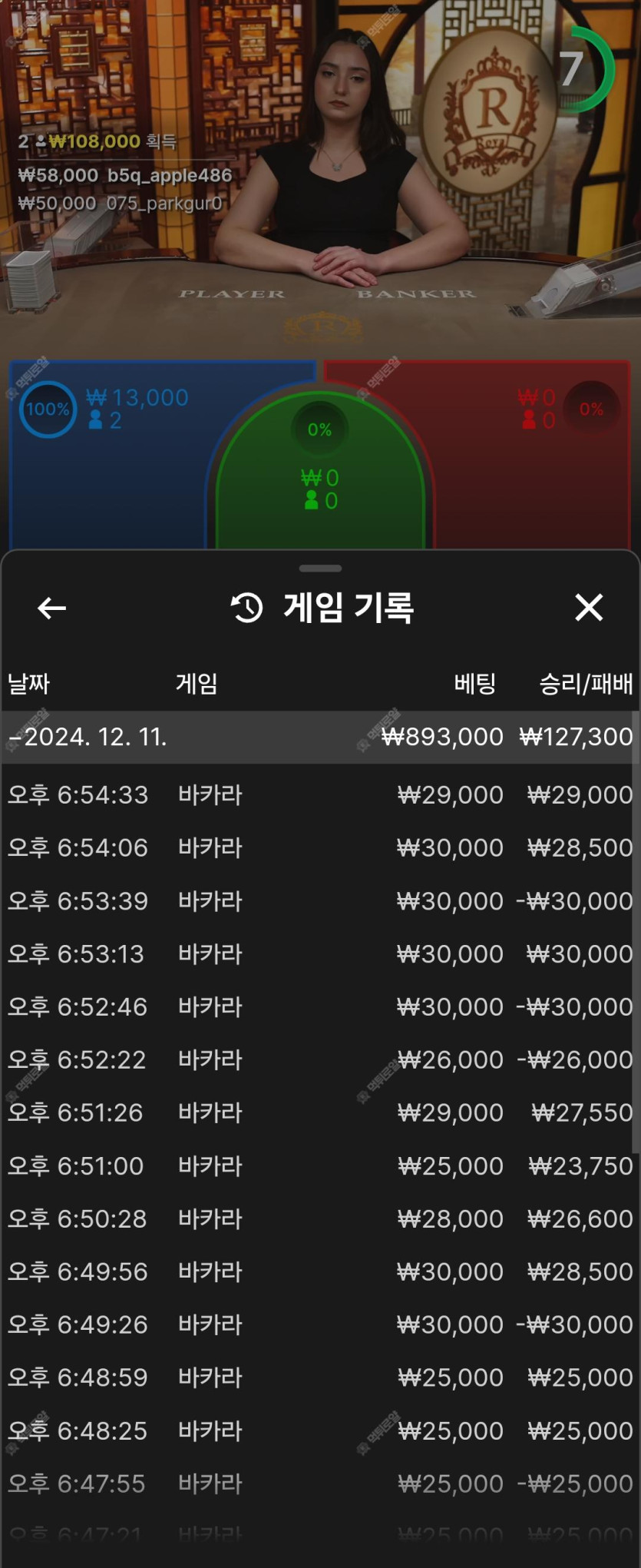Open the baccarat record at 6:52:22

pyautogui.click(x=319, y=1059)
